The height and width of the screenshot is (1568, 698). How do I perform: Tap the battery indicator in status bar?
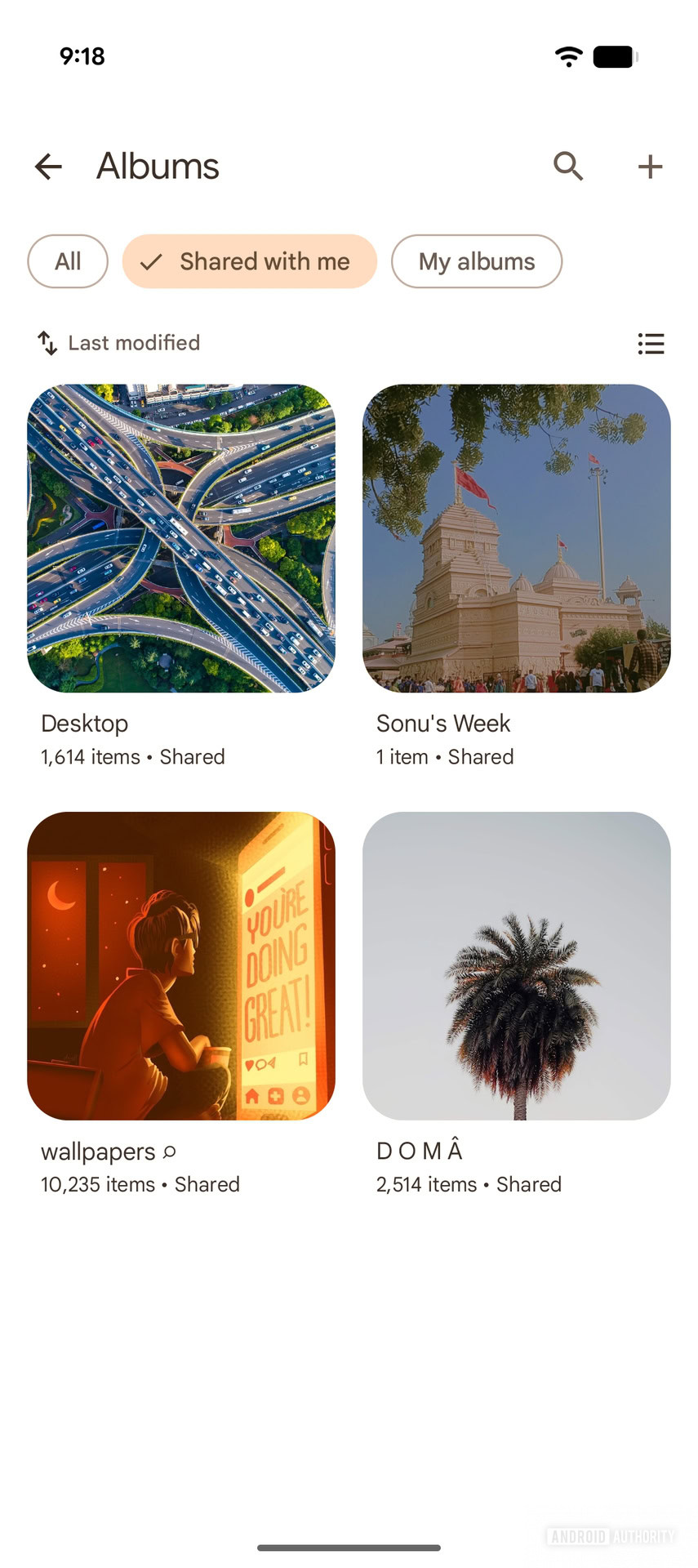click(615, 56)
